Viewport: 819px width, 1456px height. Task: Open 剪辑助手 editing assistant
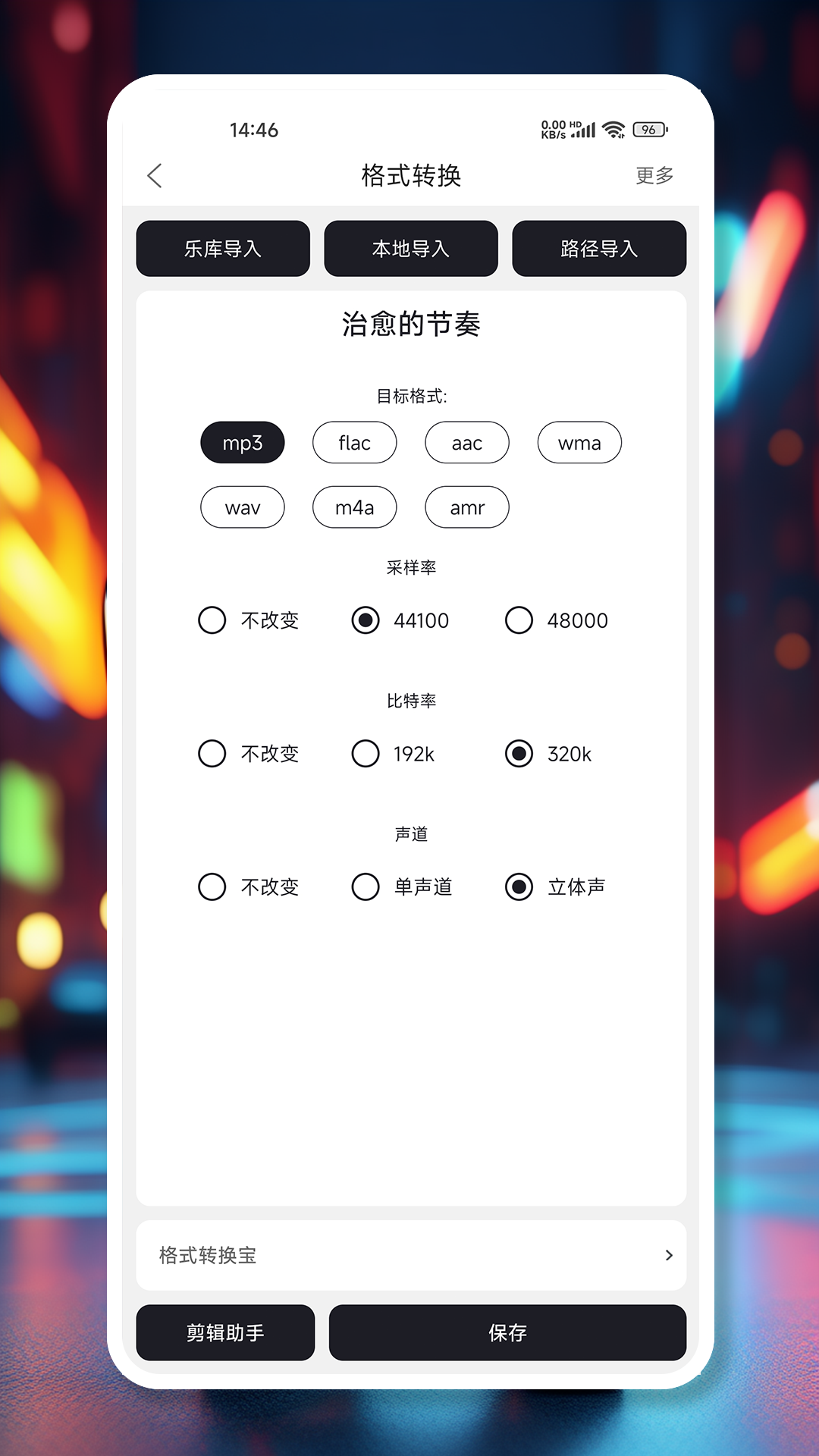coord(224,1332)
